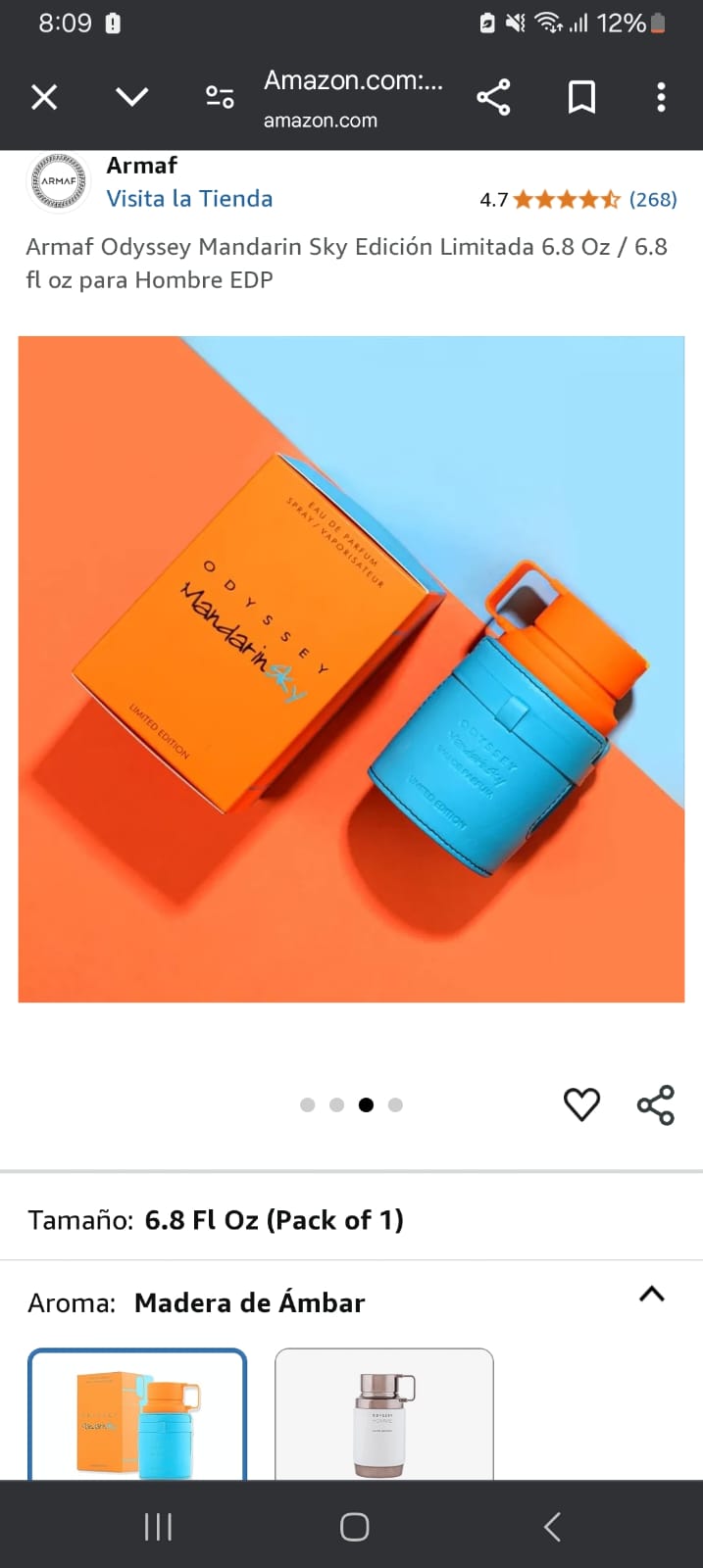703x1568 pixels.
Task: Open site settings icon beside the URL
Action: coord(220,97)
